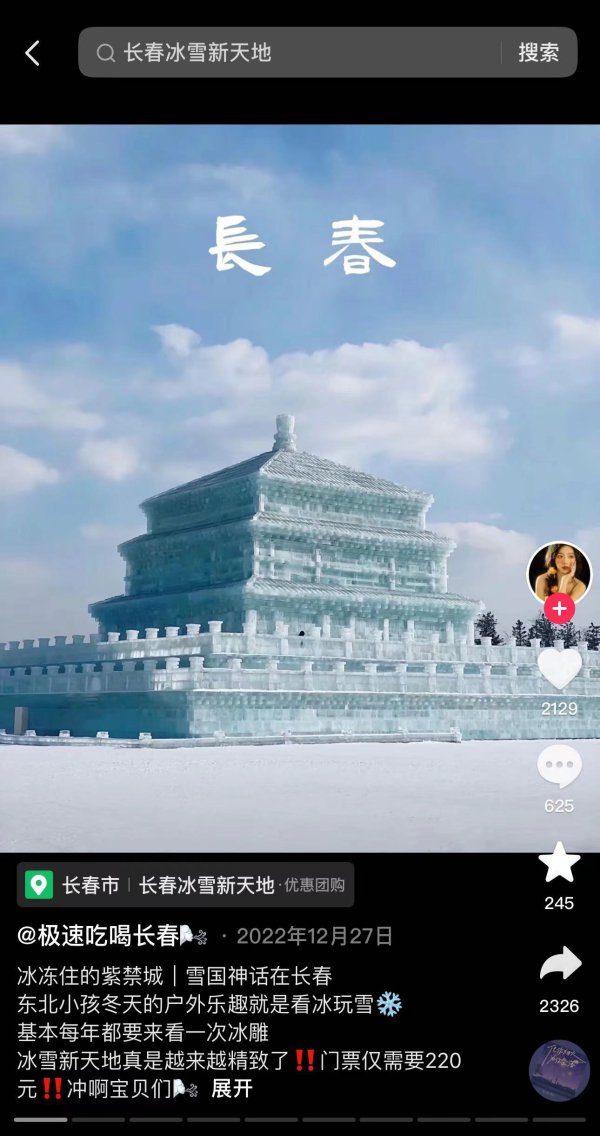Open the spinning music disc
This screenshot has height=1136, width=600.
click(x=559, y=1071)
